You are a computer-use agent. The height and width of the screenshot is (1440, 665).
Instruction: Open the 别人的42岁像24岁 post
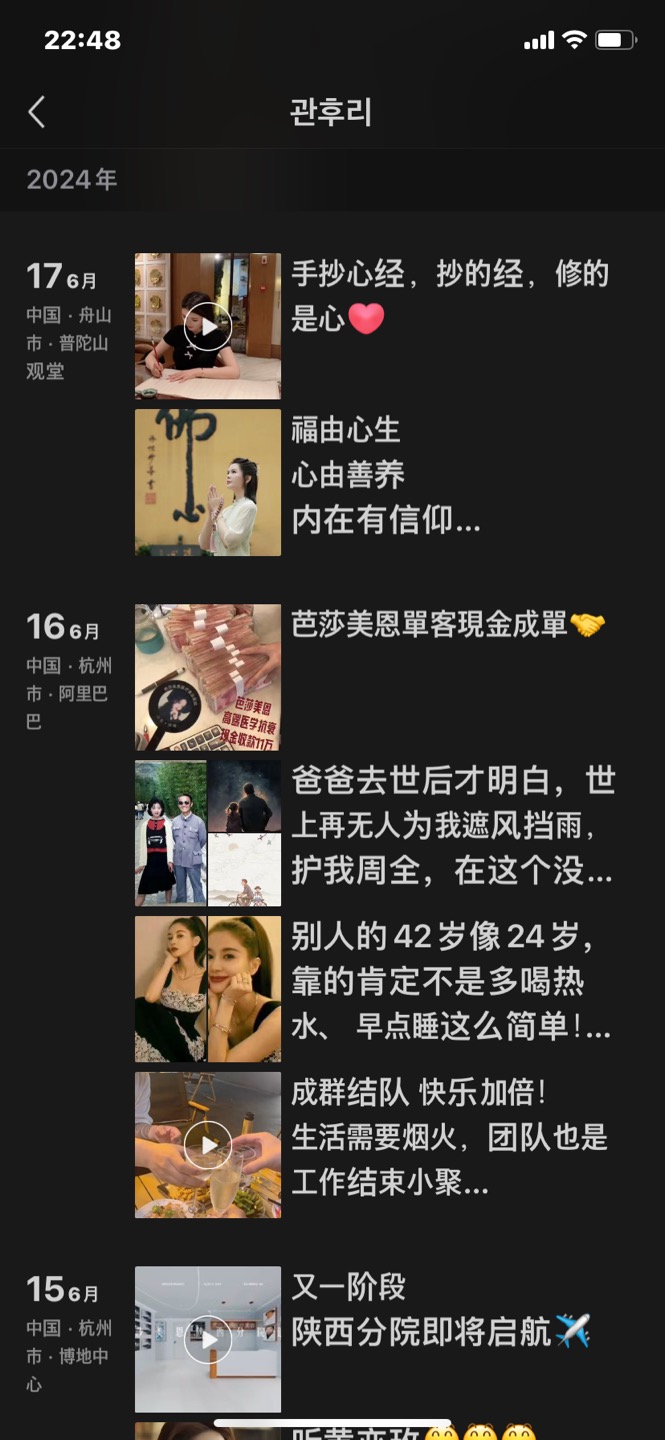tap(208, 989)
